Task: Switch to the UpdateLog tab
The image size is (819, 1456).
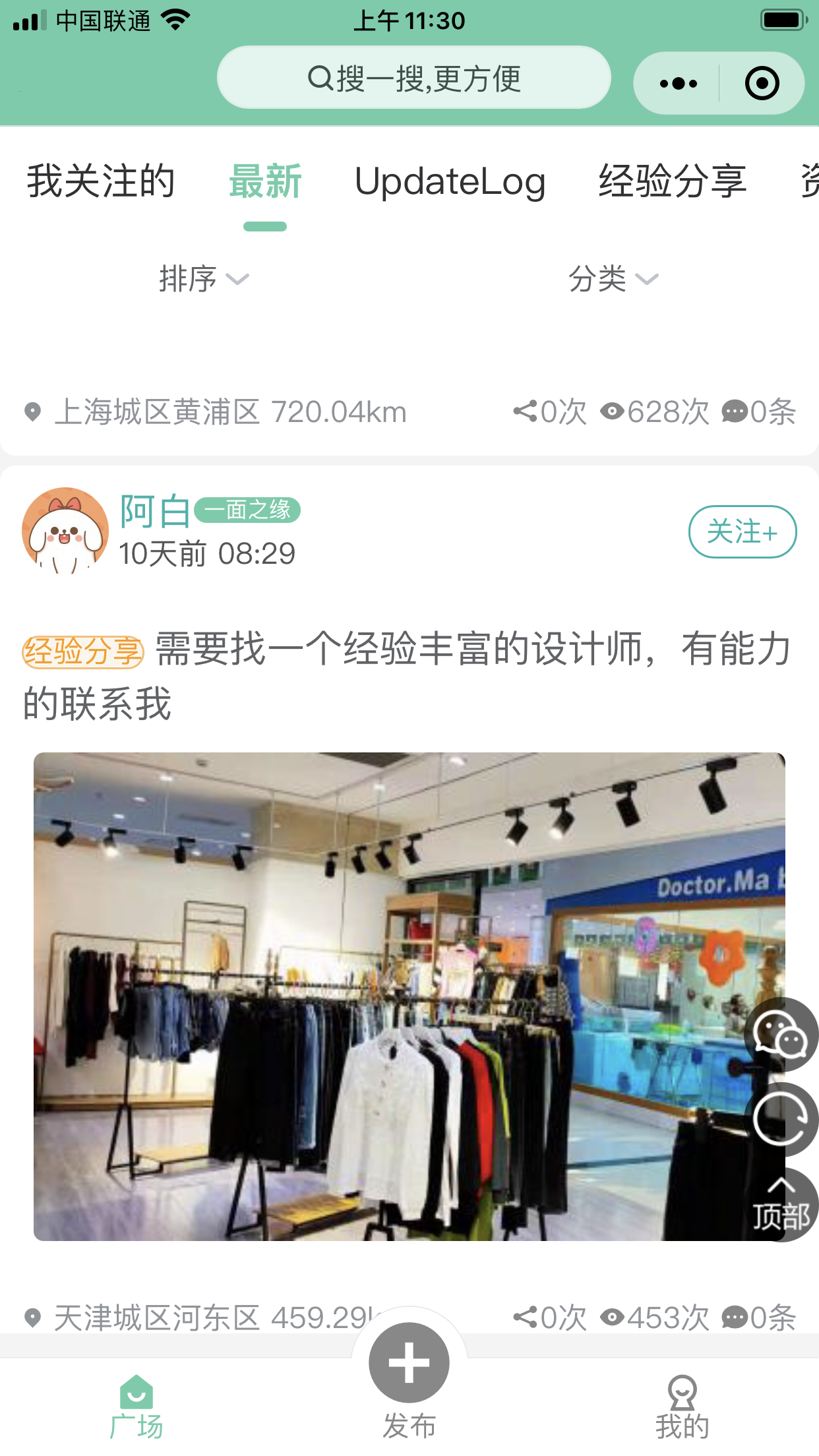Action: pyautogui.click(x=450, y=181)
